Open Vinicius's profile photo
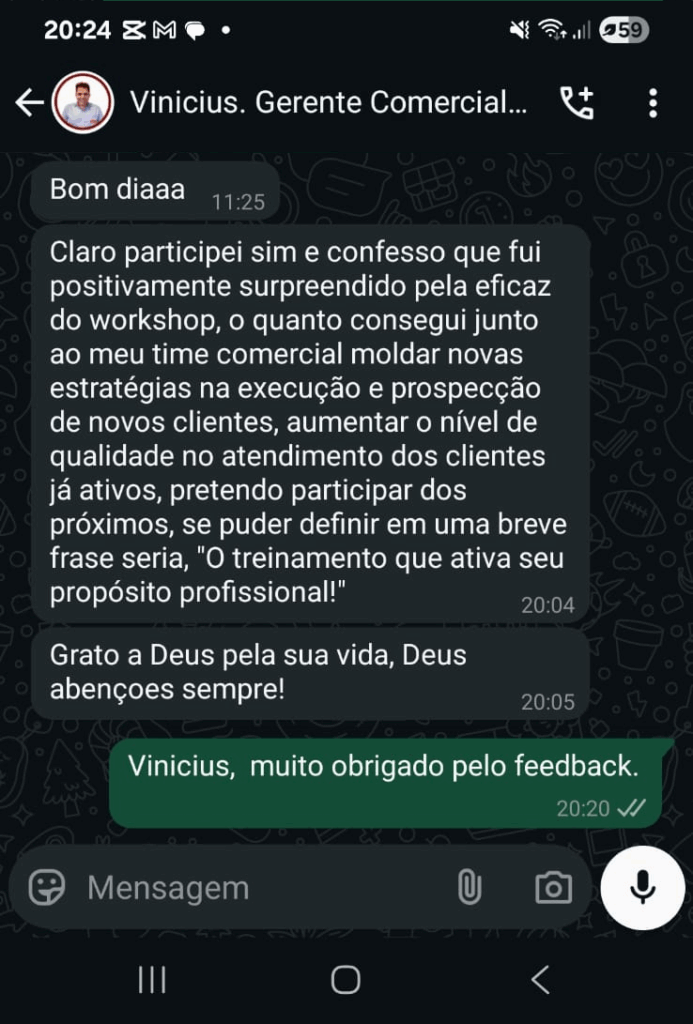 pyautogui.click(x=82, y=102)
